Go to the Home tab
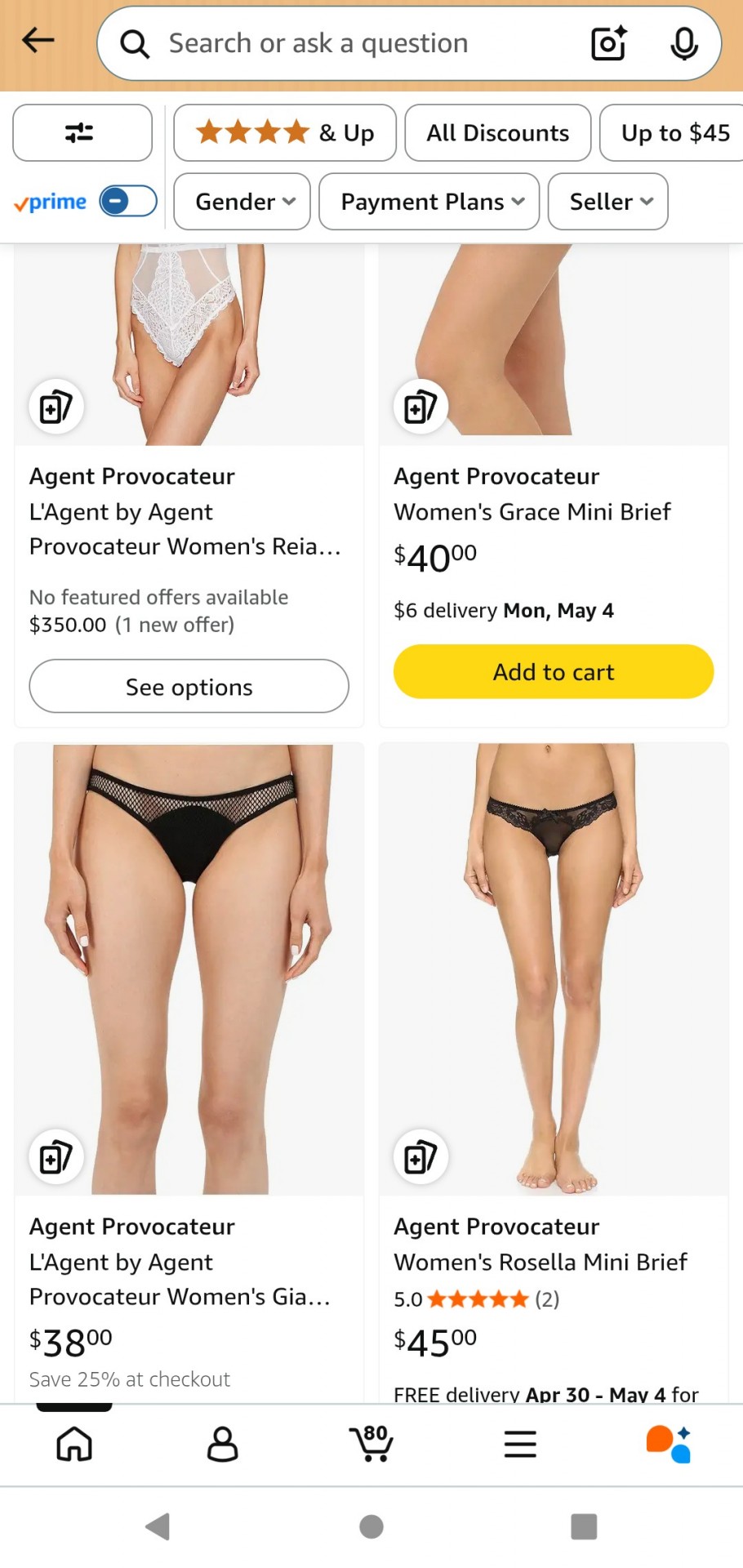Screen dimensions: 743x1568 [74, 1444]
